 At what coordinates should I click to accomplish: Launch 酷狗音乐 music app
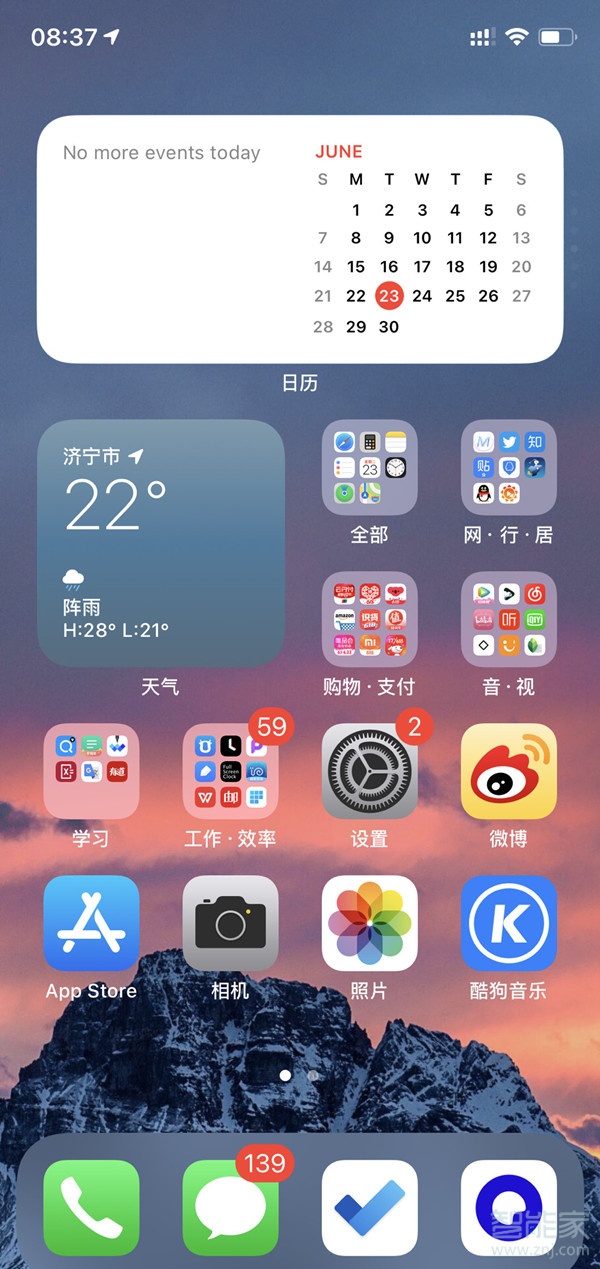[x=508, y=923]
